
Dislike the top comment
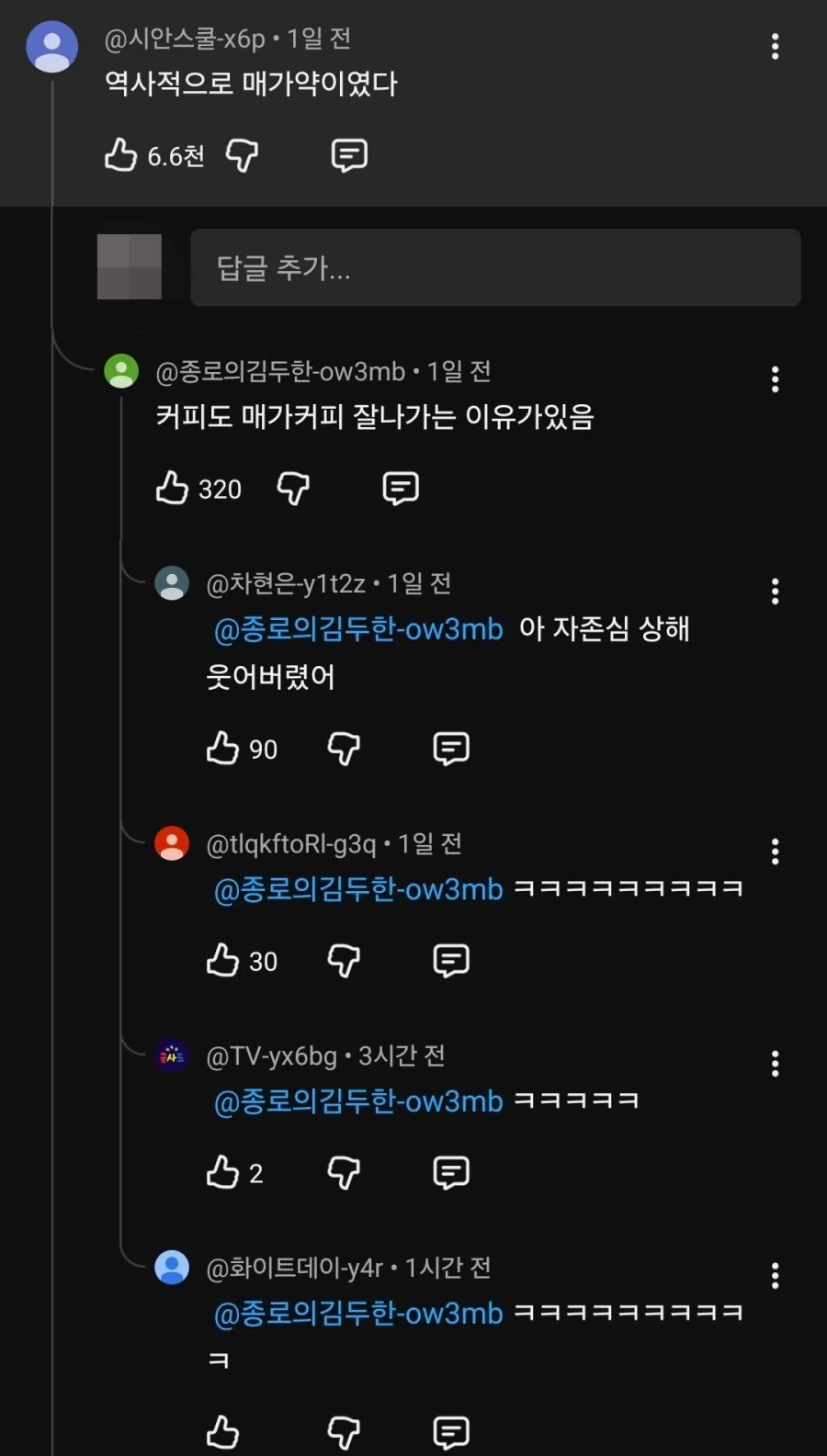(244, 155)
